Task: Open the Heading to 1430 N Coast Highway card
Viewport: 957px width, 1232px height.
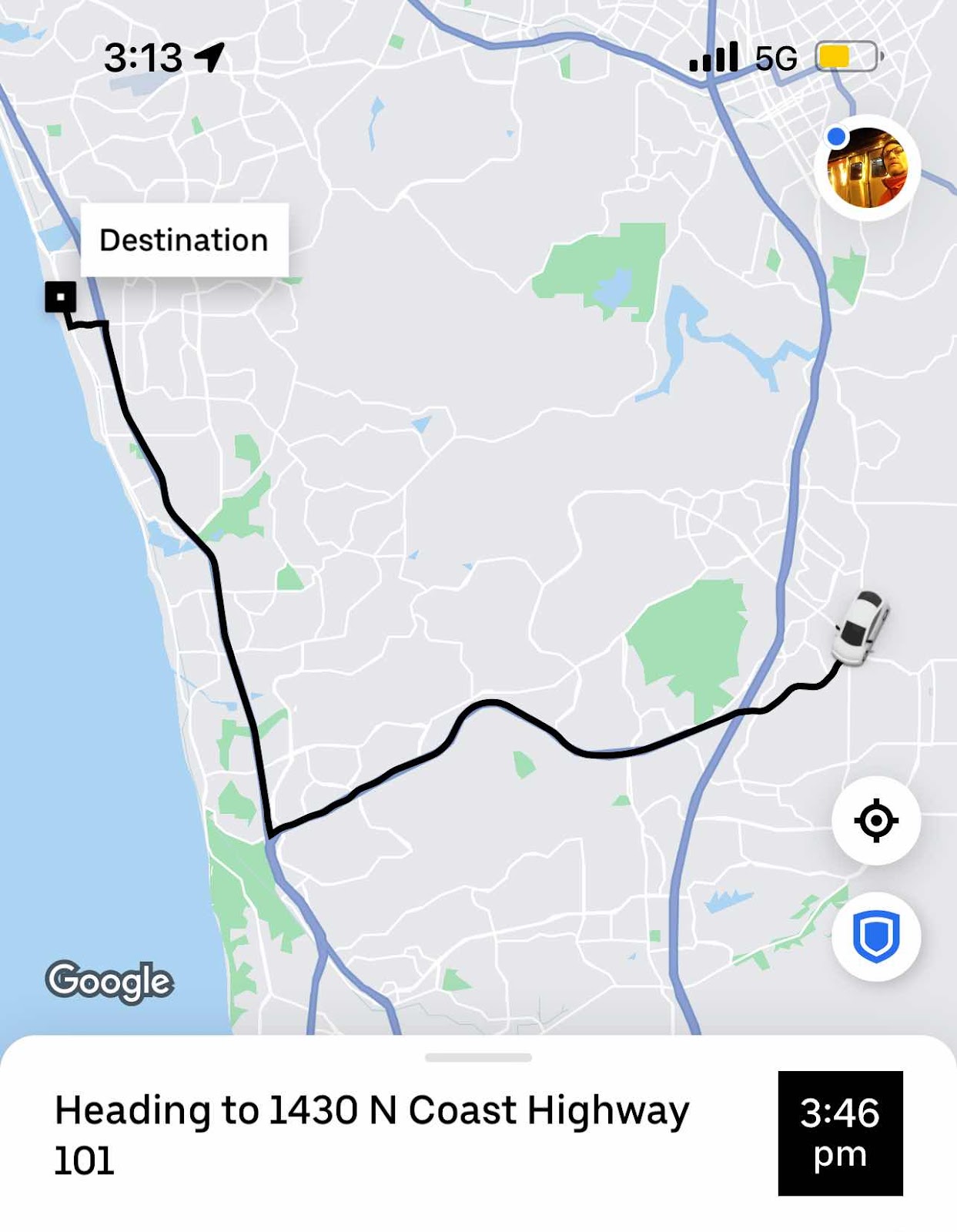Action: coord(372,1134)
